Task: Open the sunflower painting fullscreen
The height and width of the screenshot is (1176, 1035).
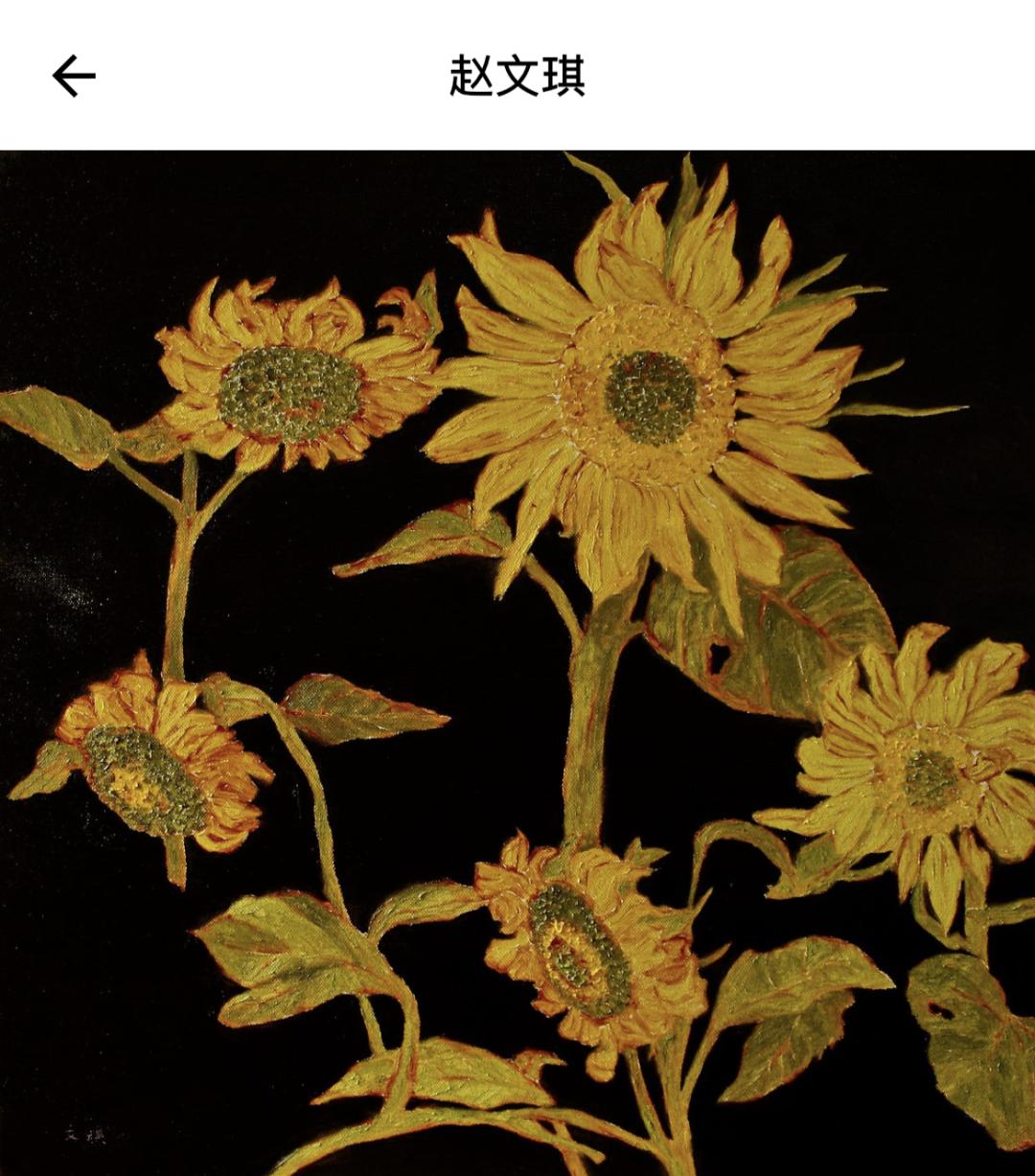Action: pos(517,661)
